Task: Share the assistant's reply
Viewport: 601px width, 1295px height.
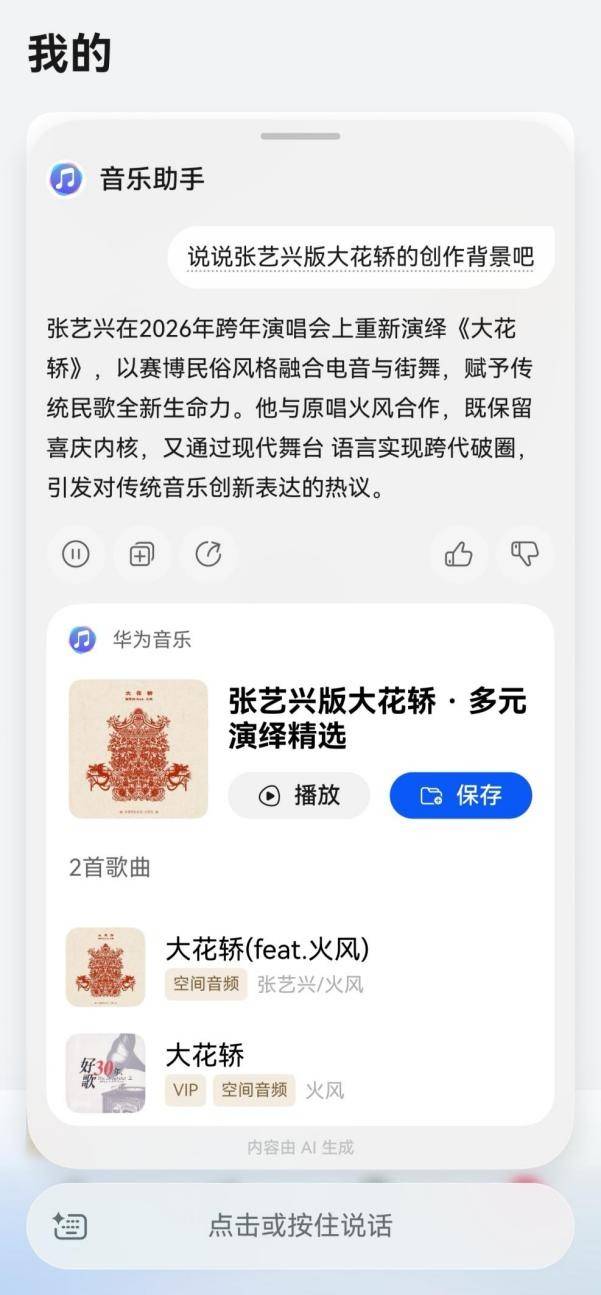Action: click(x=208, y=554)
